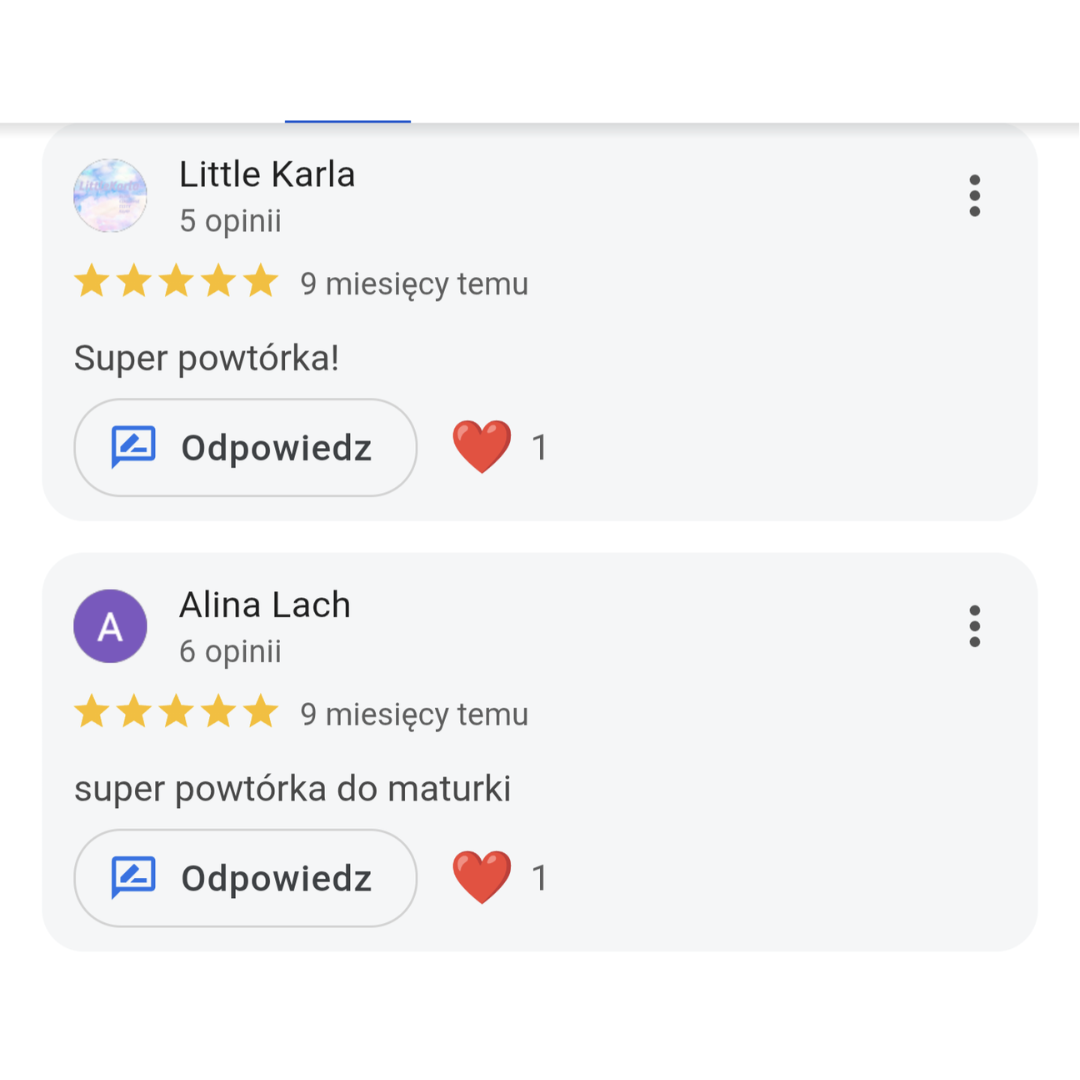Open overflow menu on Alina Lach's review

[x=974, y=626]
